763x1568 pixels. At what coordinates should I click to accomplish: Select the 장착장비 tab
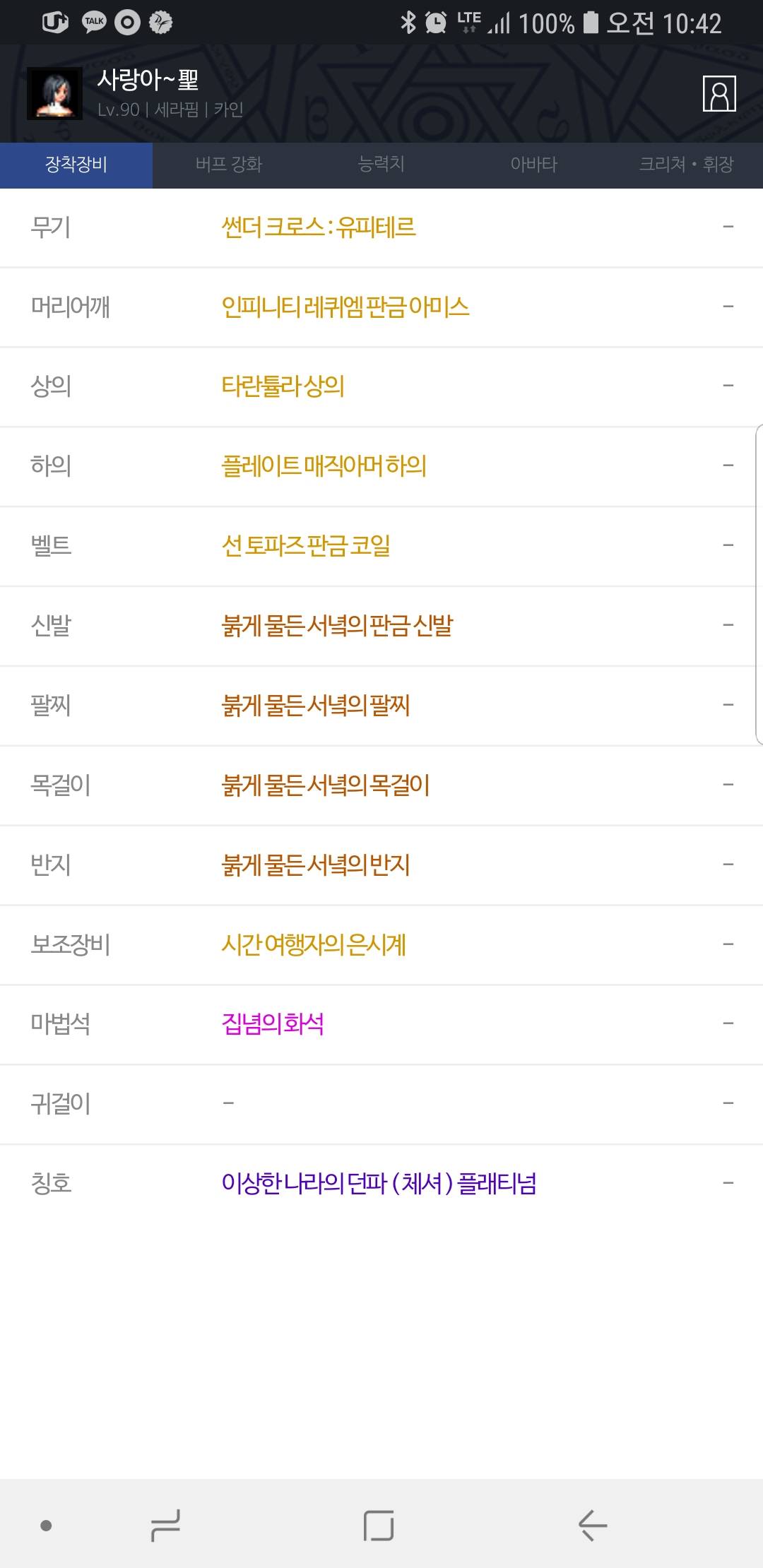76,165
